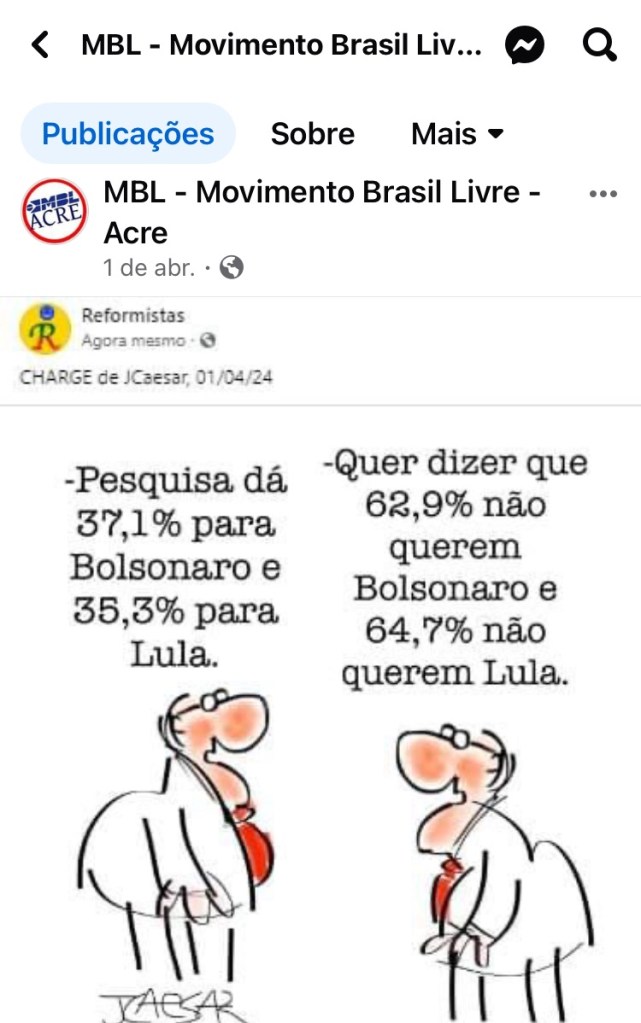Open the post's three-dot options menu
Screen dimensions: 641x1023
click(x=603, y=194)
